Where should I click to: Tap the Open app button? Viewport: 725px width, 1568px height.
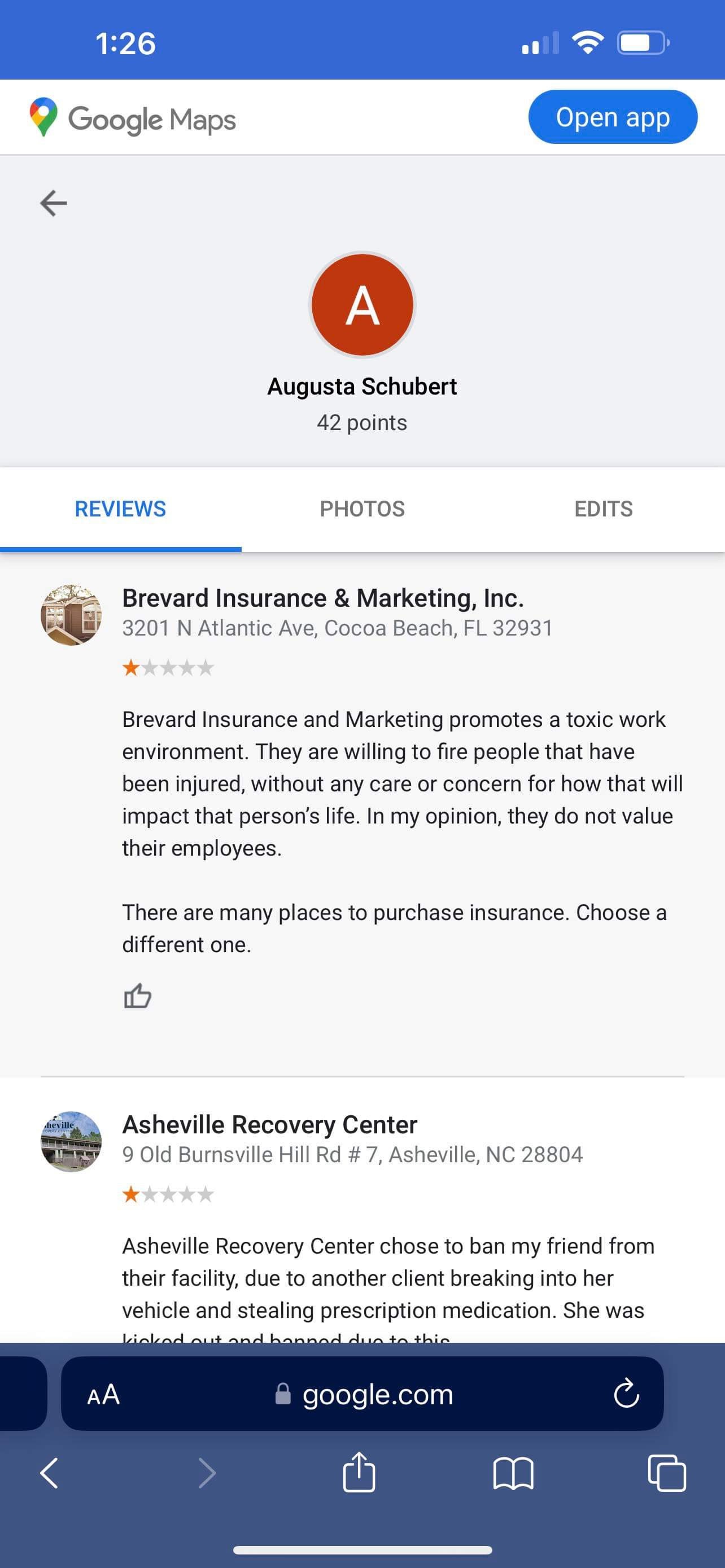[613, 117]
